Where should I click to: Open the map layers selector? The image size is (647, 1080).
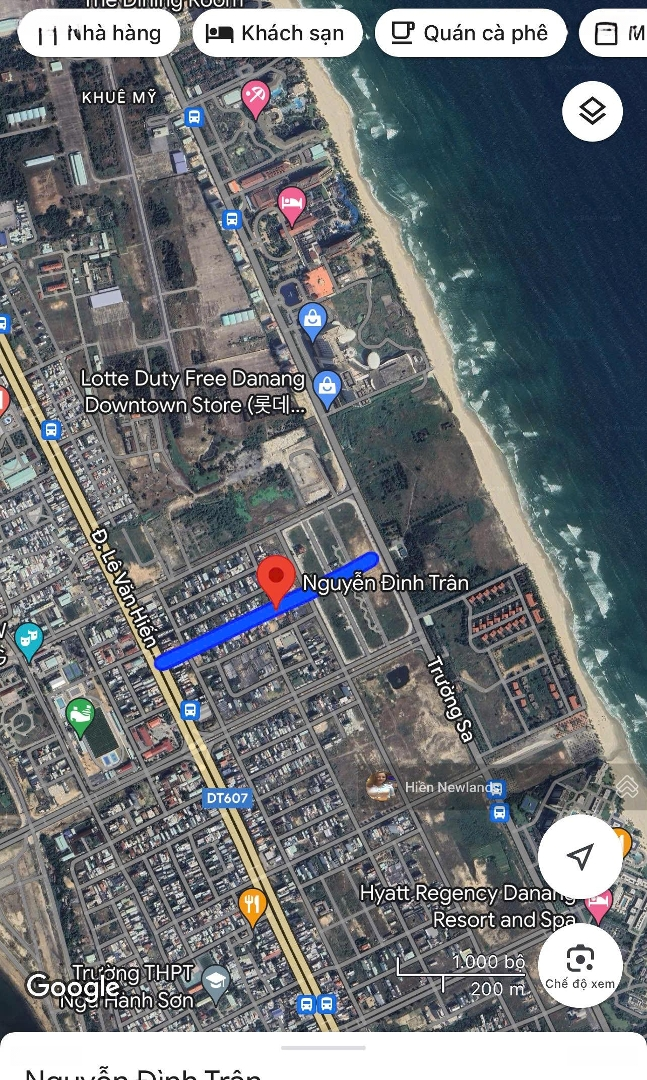click(592, 111)
